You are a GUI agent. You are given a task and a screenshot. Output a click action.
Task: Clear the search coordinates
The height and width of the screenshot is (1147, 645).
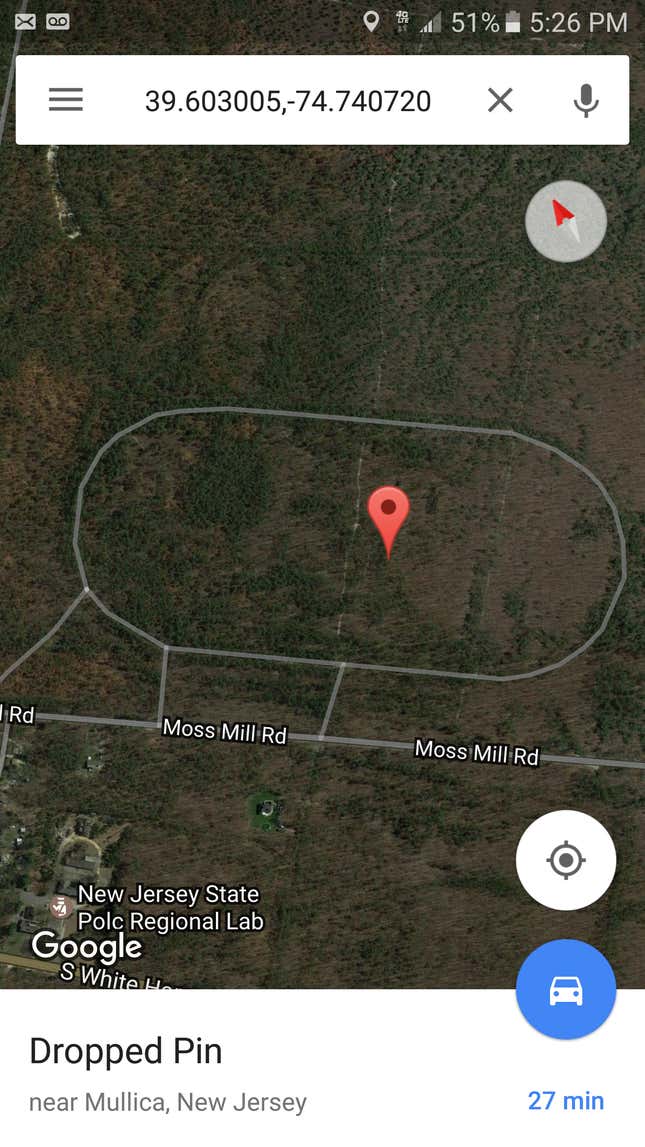(500, 100)
